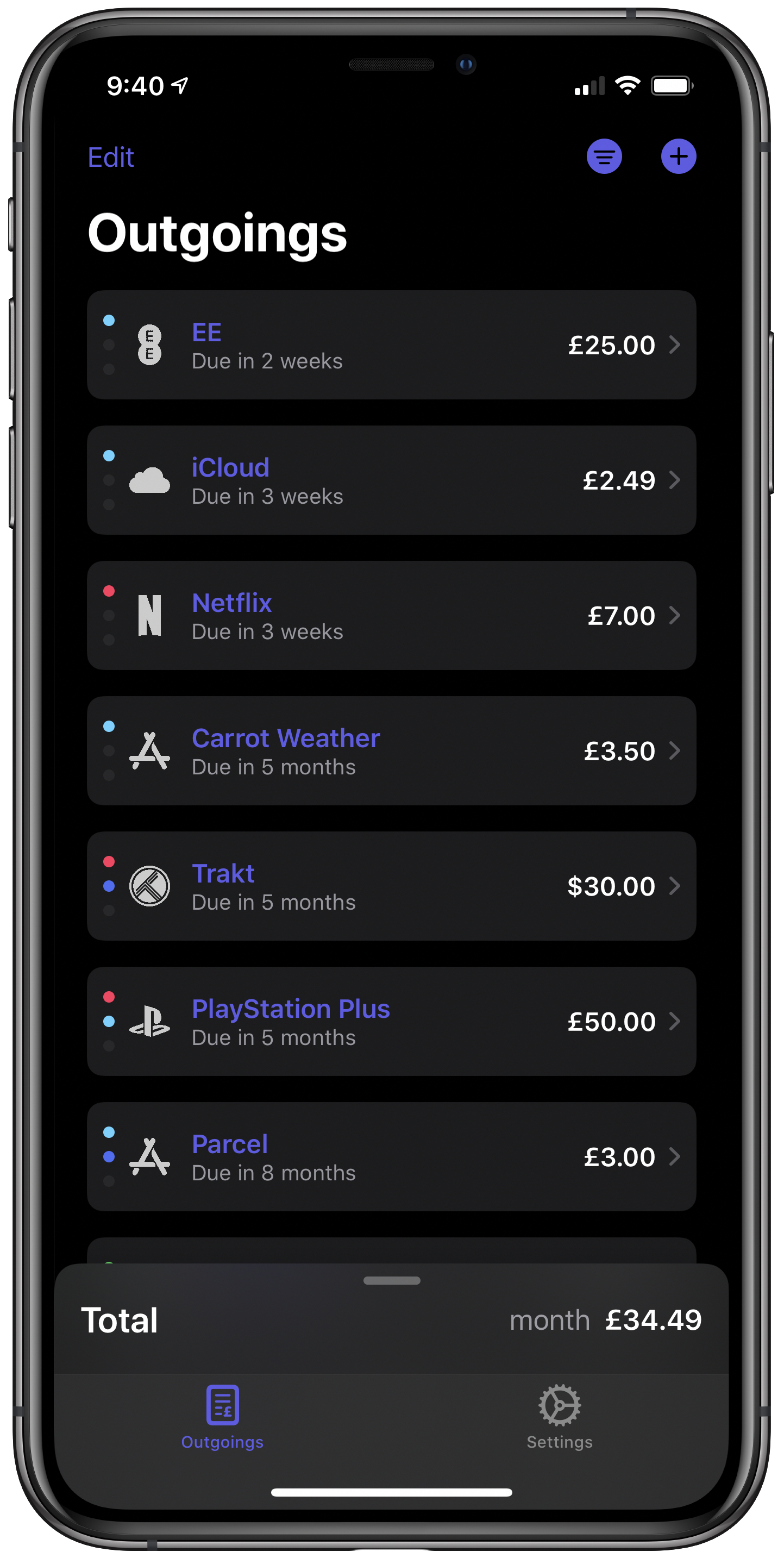View Netflix subscription details
Viewport: 784px width, 1558px height.
click(391, 615)
